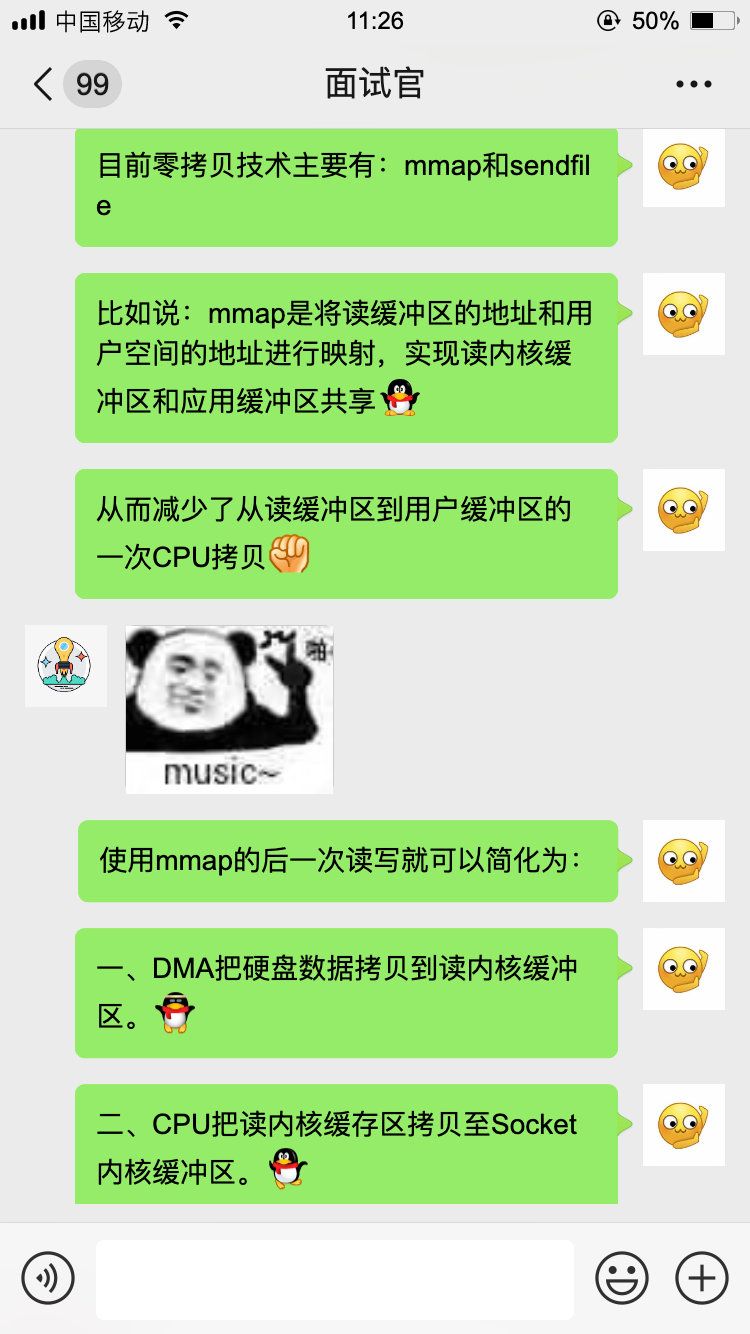Open the rocket avatar sender's profile
Image resolution: width=750 pixels, height=1334 pixels.
point(65,666)
